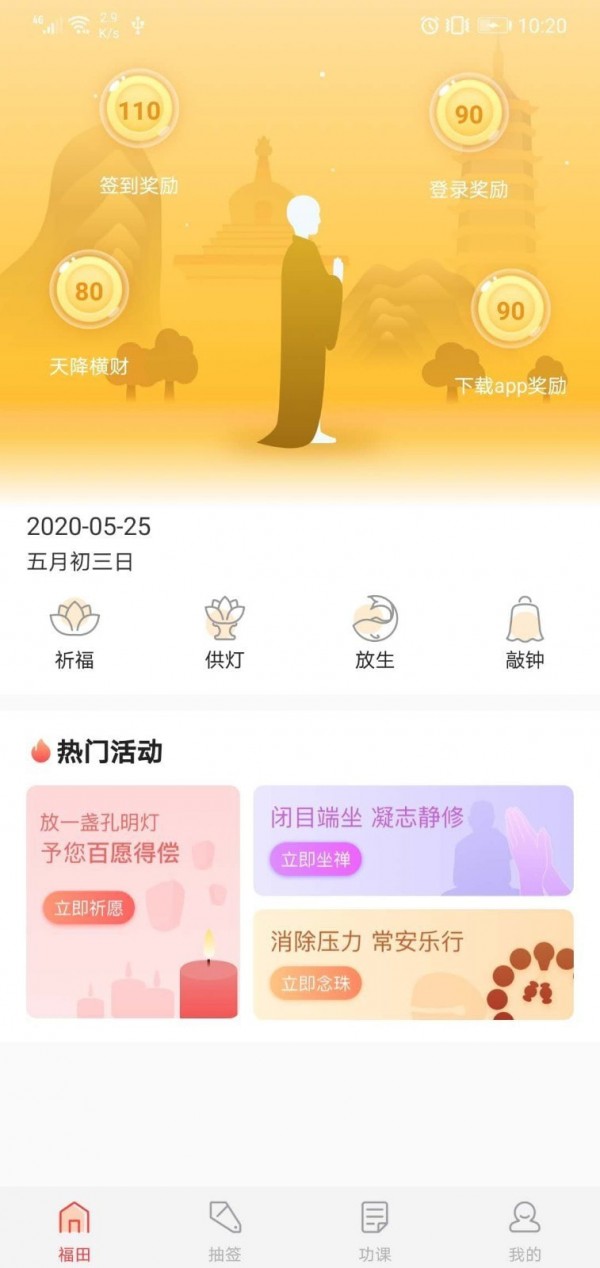This screenshot has height=1268, width=600.
Task: Open the 放生 feature
Action: tap(375, 632)
